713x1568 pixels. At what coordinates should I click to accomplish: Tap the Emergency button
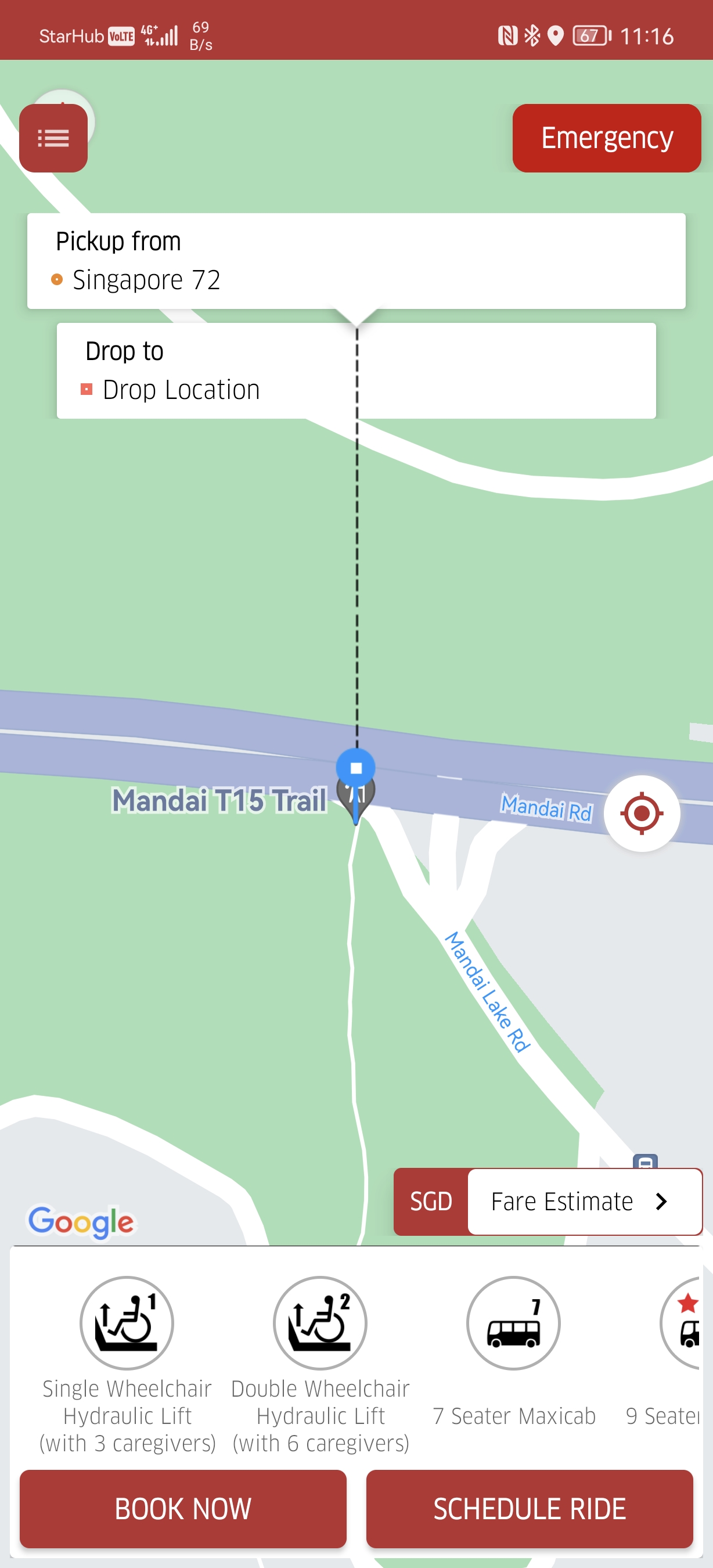tap(606, 138)
